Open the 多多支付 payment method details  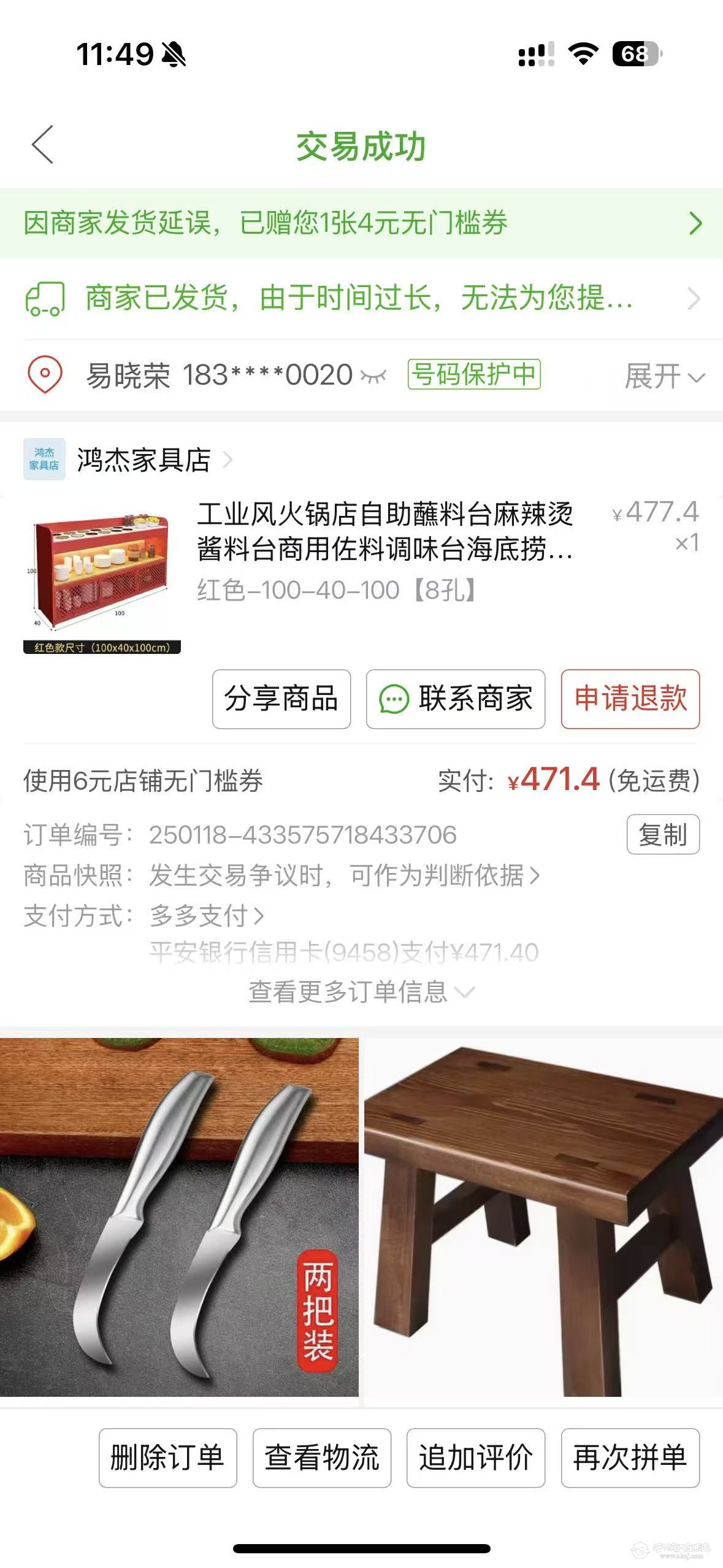click(207, 916)
